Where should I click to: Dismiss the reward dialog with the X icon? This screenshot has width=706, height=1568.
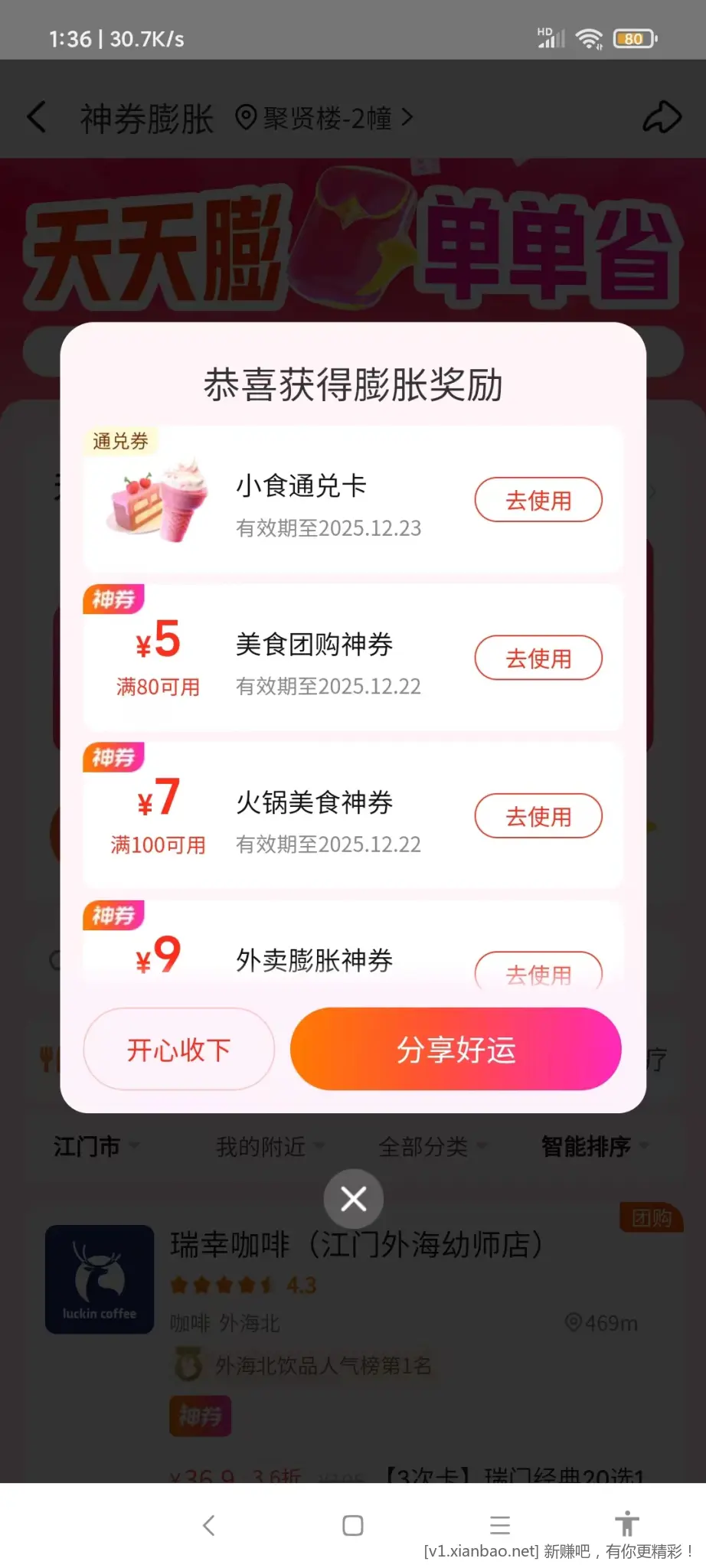pyautogui.click(x=353, y=1198)
